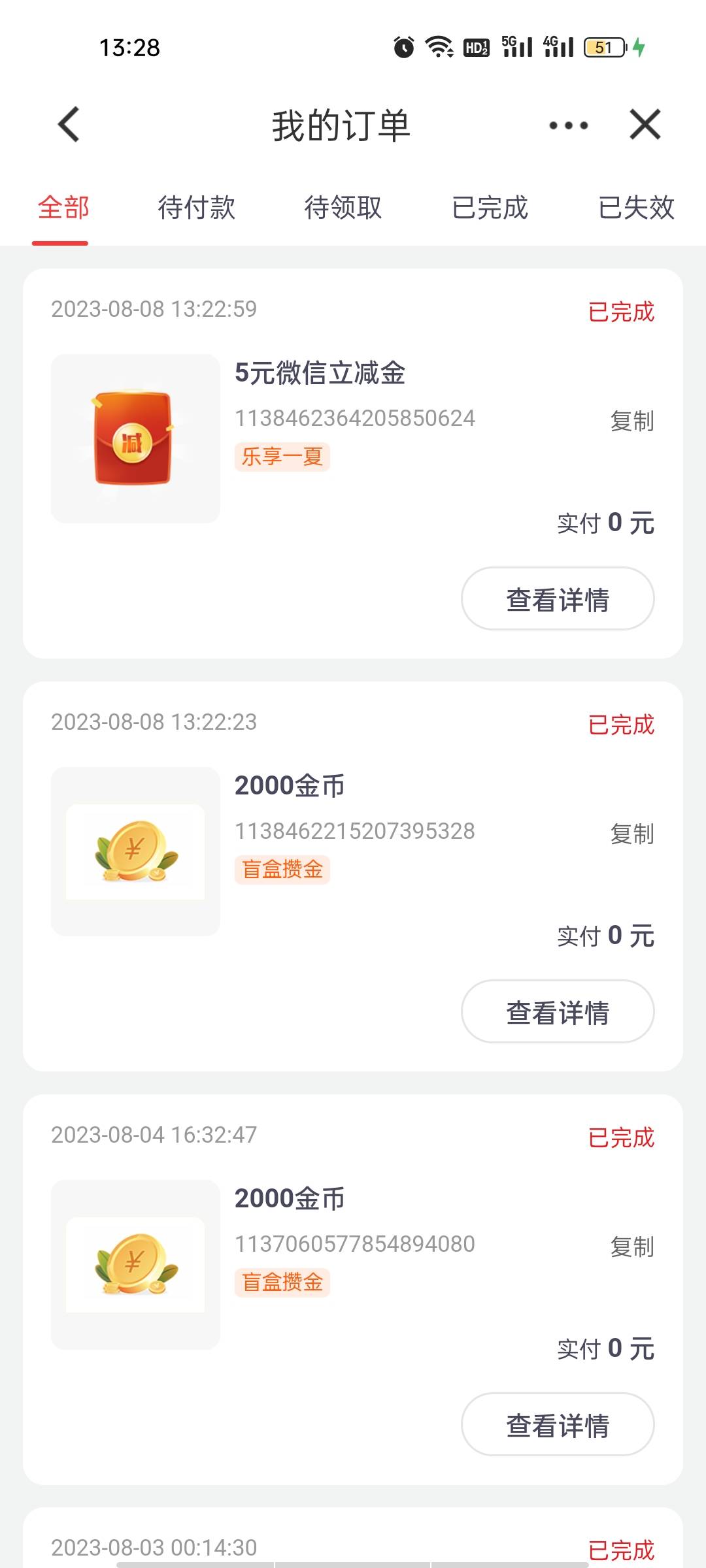View details of 2023-08-04 2000金币 order
This screenshot has height=1568, width=706.
pos(558,1425)
